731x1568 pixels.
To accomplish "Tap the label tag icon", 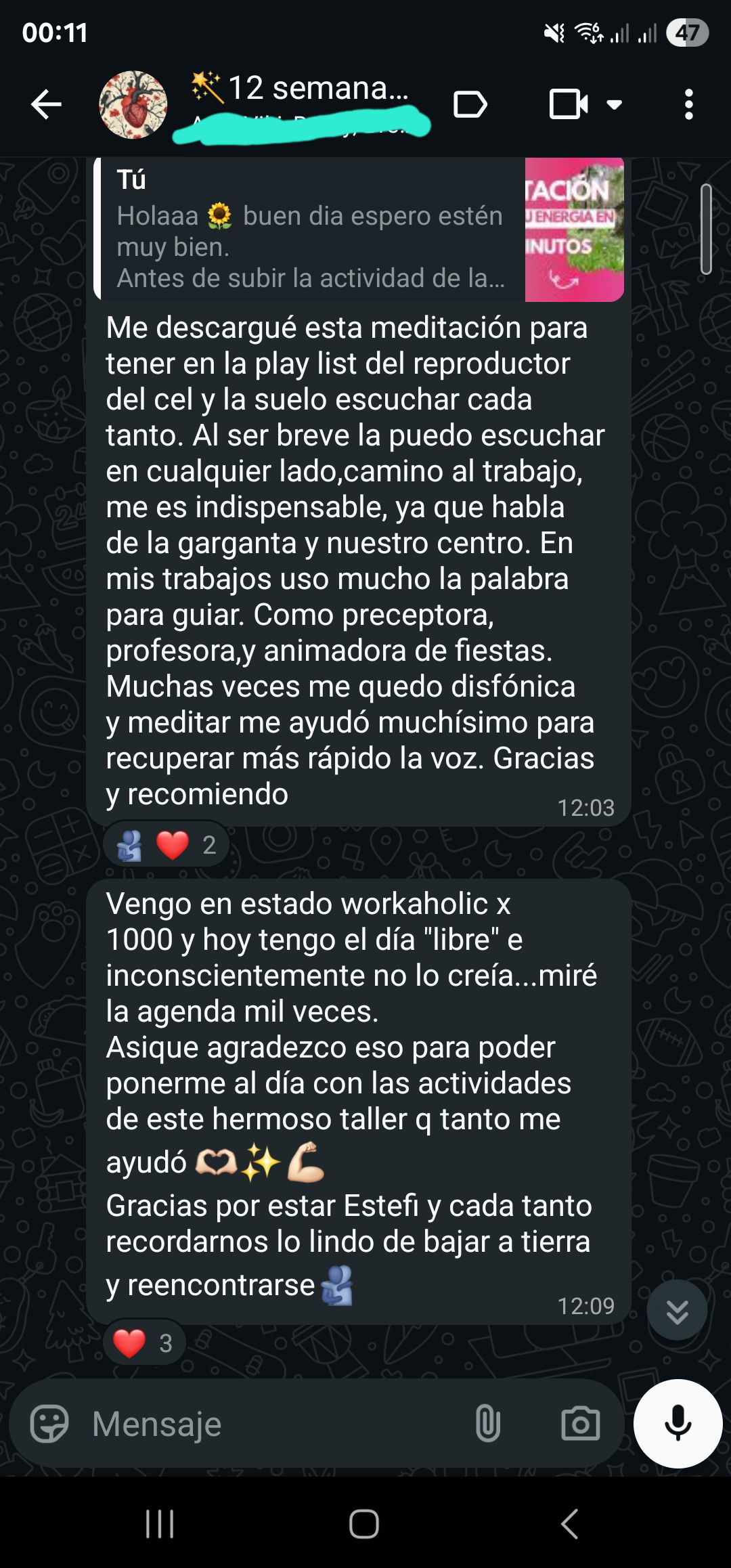I will pos(470,105).
